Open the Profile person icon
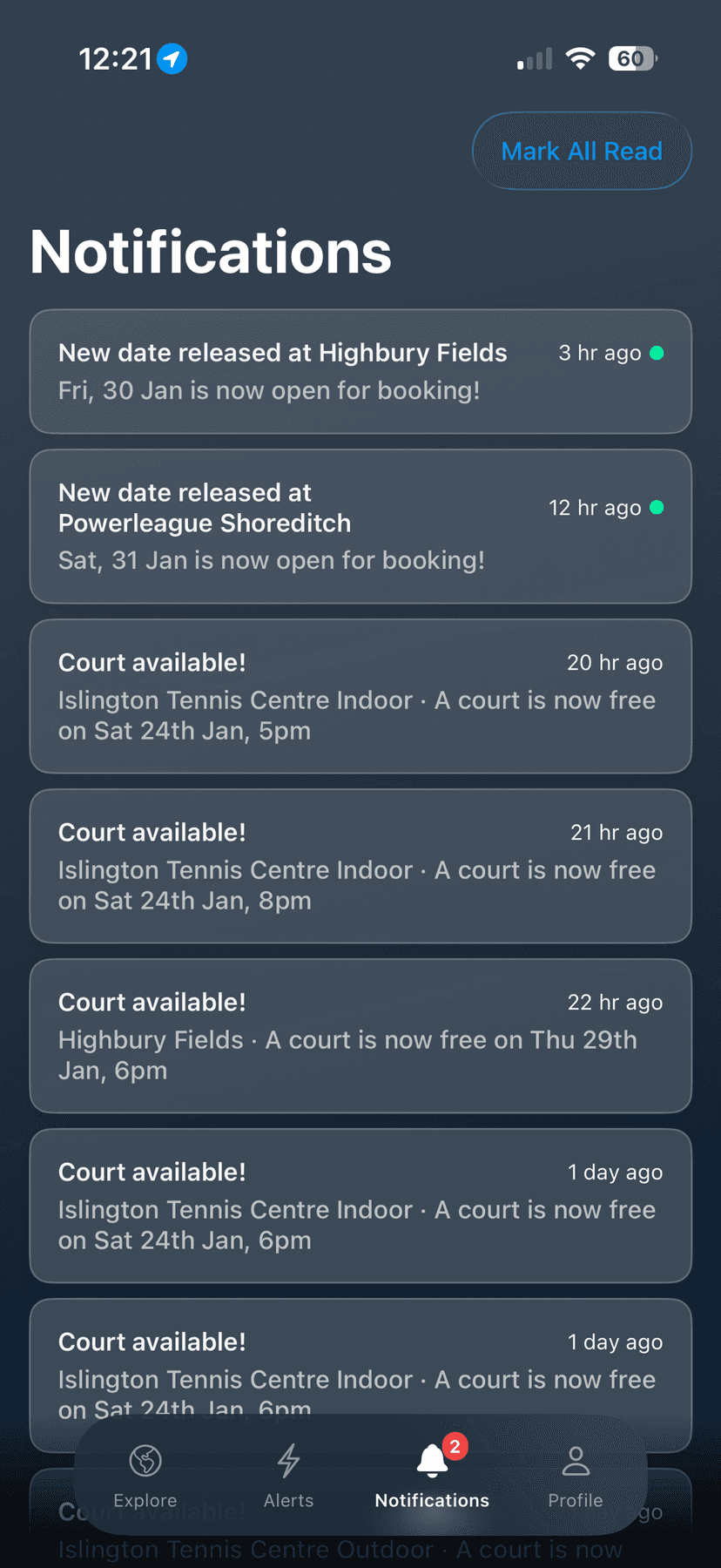Screen dimensions: 721x1568 pyautogui.click(x=576, y=1461)
